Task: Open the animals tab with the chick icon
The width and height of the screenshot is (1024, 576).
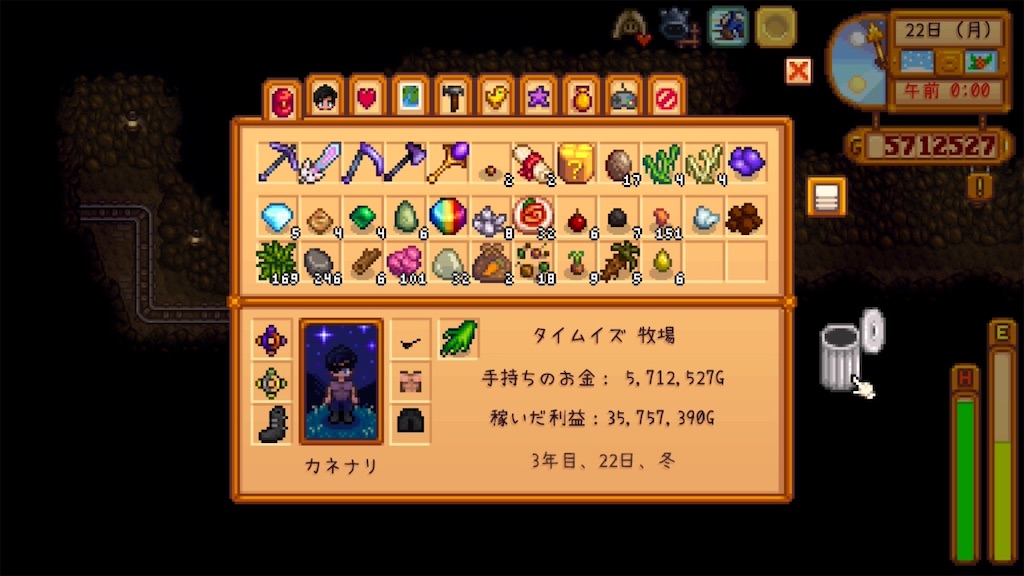Action: pos(496,98)
